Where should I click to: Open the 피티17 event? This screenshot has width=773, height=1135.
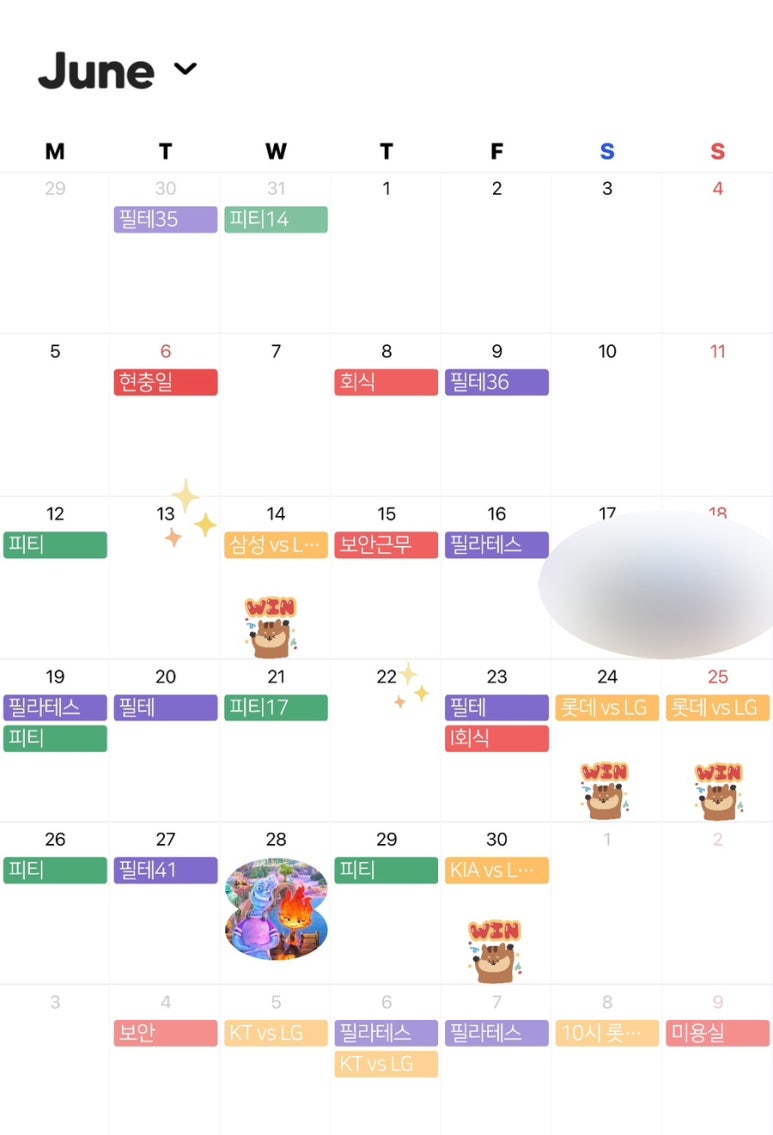coord(275,708)
